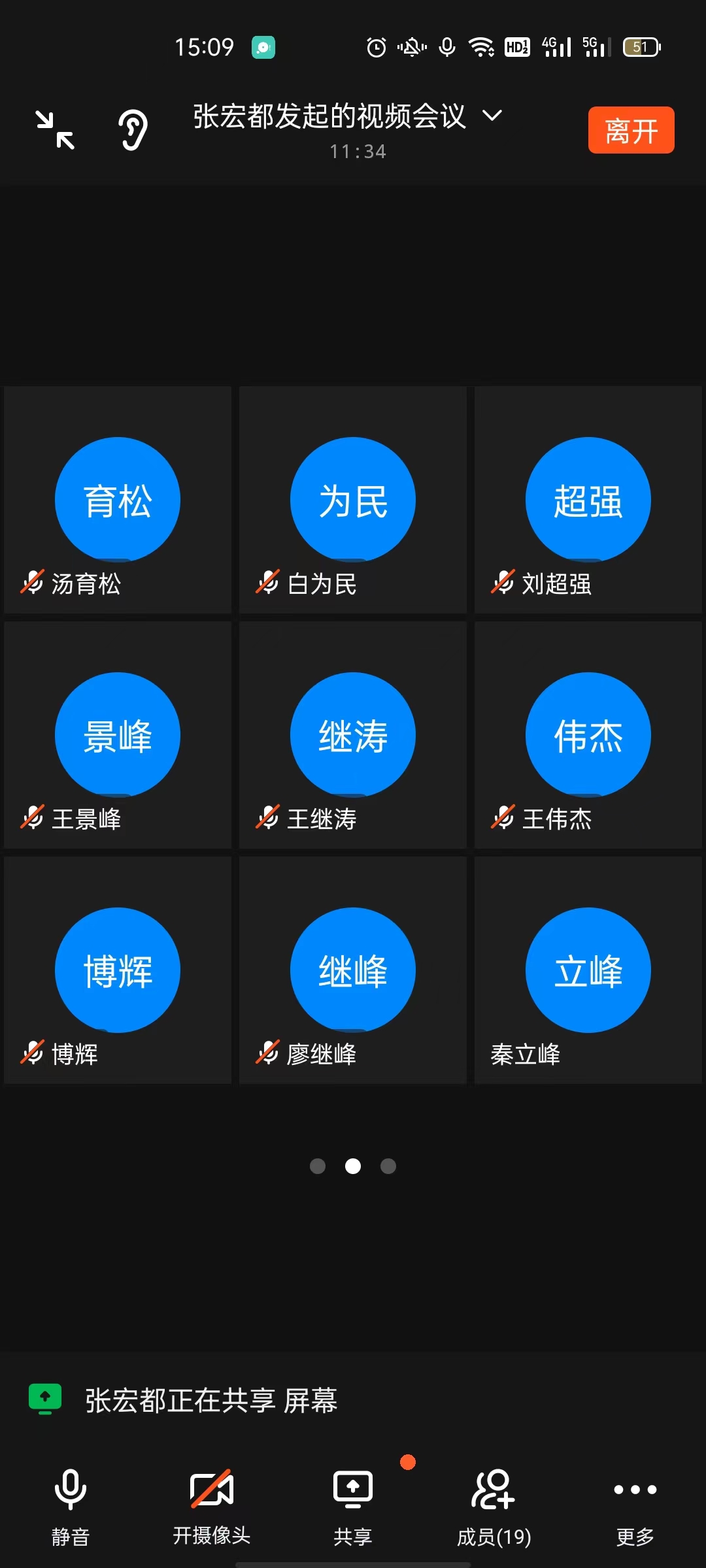Select participant tile 白为民

(353, 500)
